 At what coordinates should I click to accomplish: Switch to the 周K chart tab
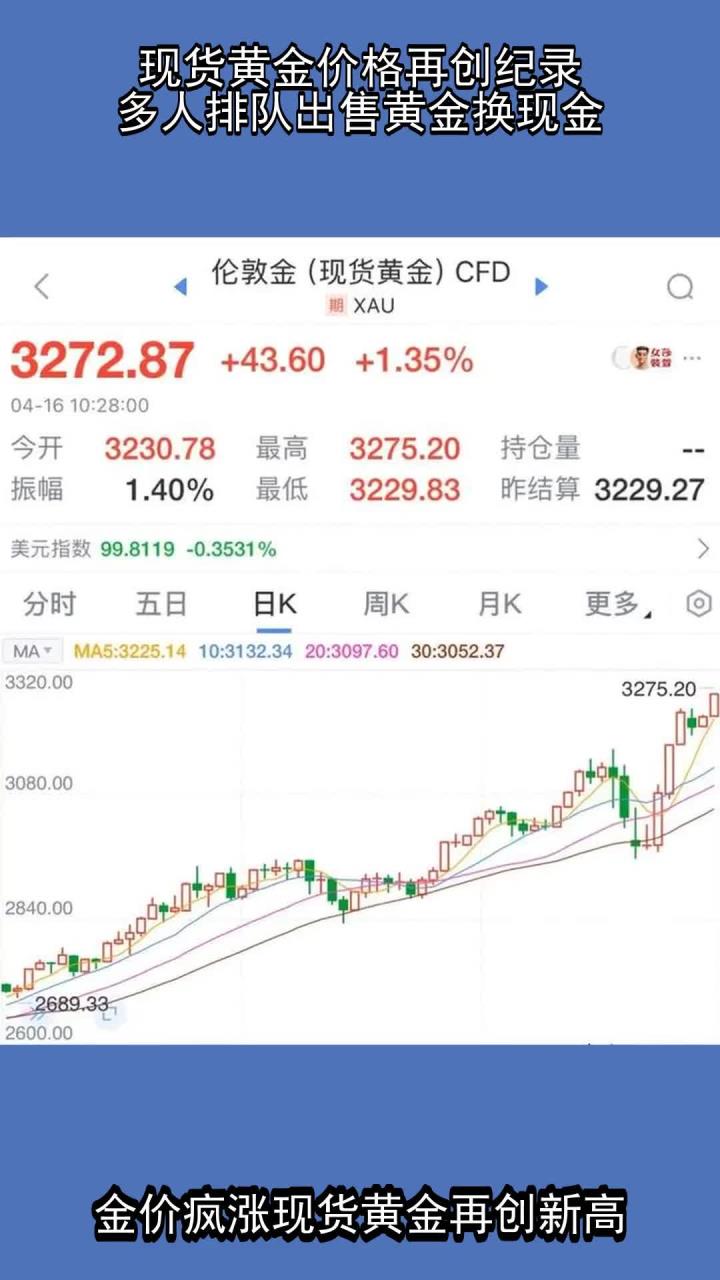(x=387, y=604)
